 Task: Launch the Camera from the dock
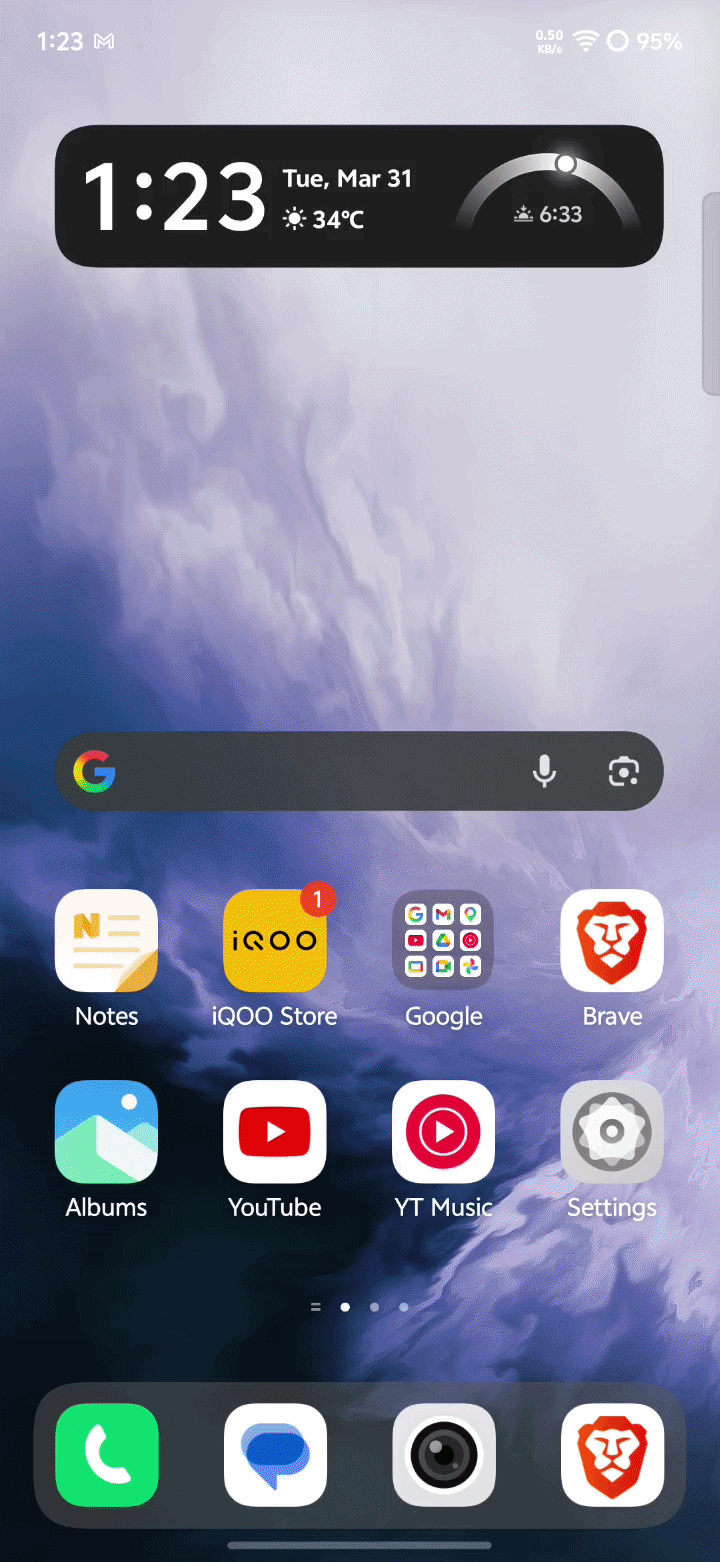pyautogui.click(x=443, y=1454)
